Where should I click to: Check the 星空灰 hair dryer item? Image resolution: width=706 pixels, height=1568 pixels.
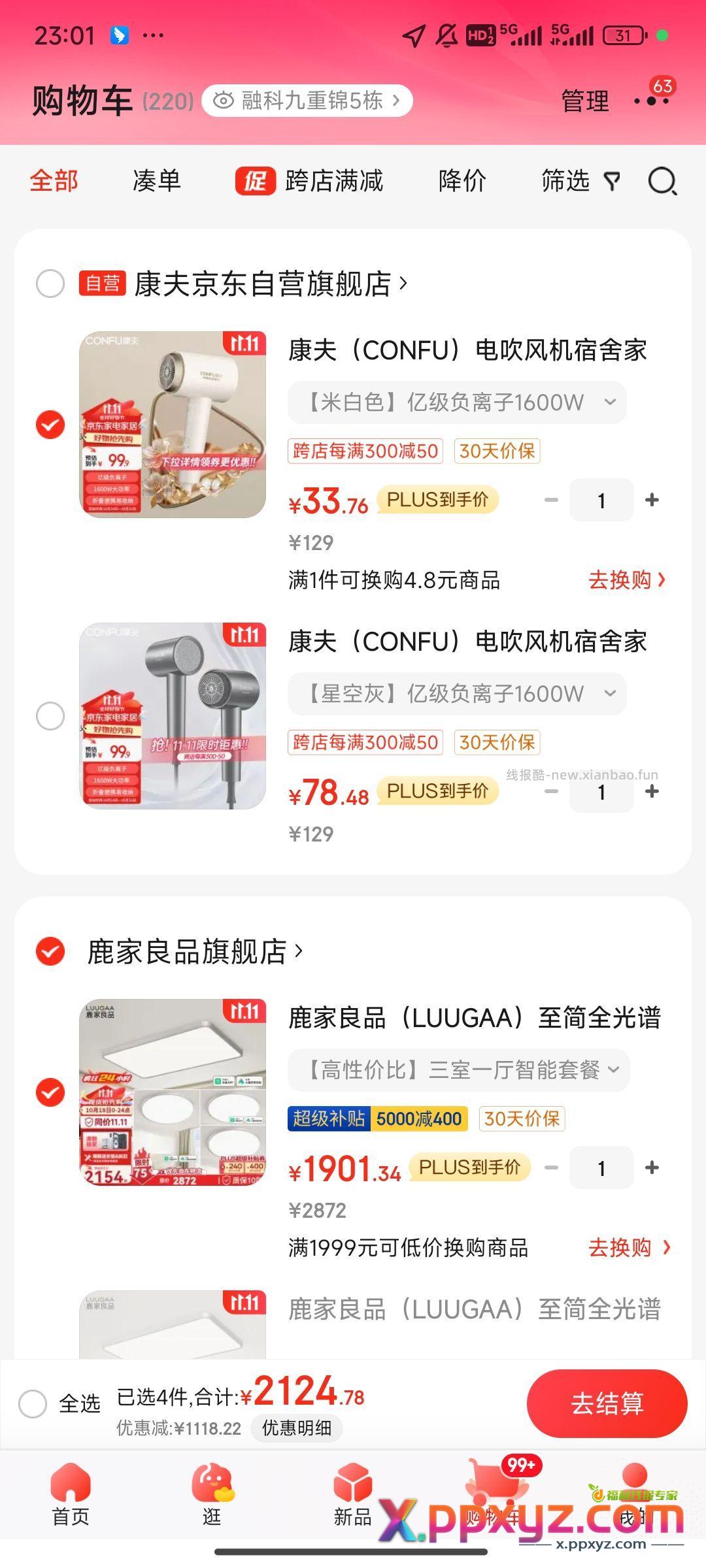tap(50, 716)
